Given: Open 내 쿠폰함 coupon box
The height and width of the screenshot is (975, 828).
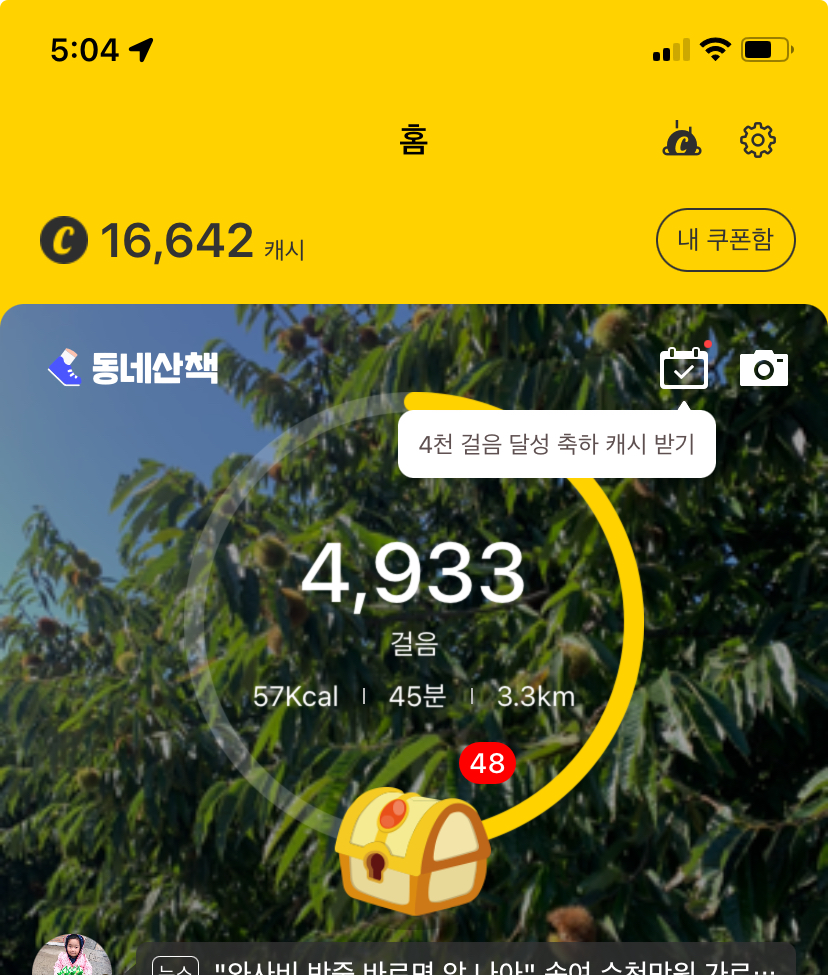Looking at the screenshot, I should tap(725, 240).
